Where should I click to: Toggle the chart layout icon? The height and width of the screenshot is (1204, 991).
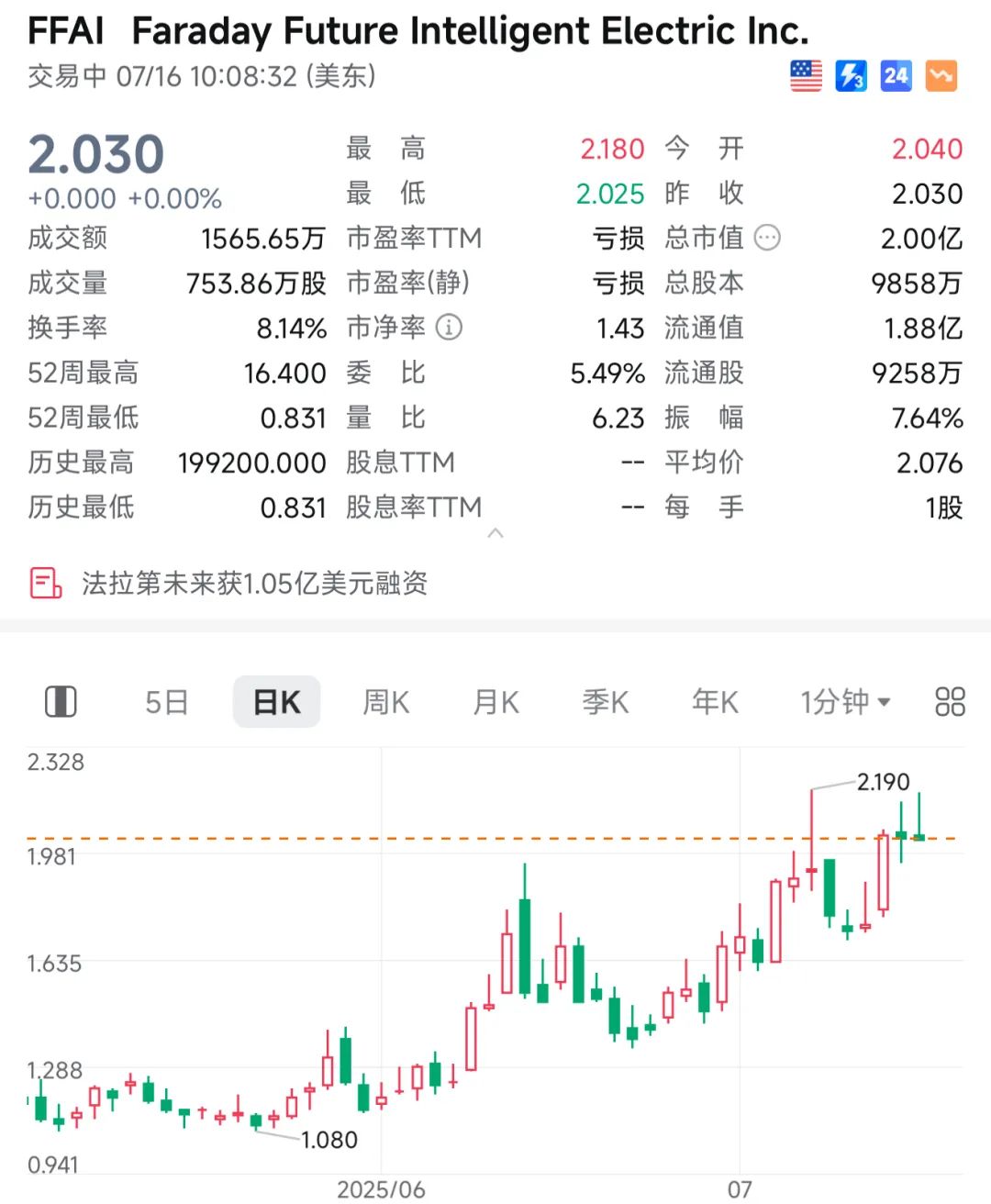point(61,702)
